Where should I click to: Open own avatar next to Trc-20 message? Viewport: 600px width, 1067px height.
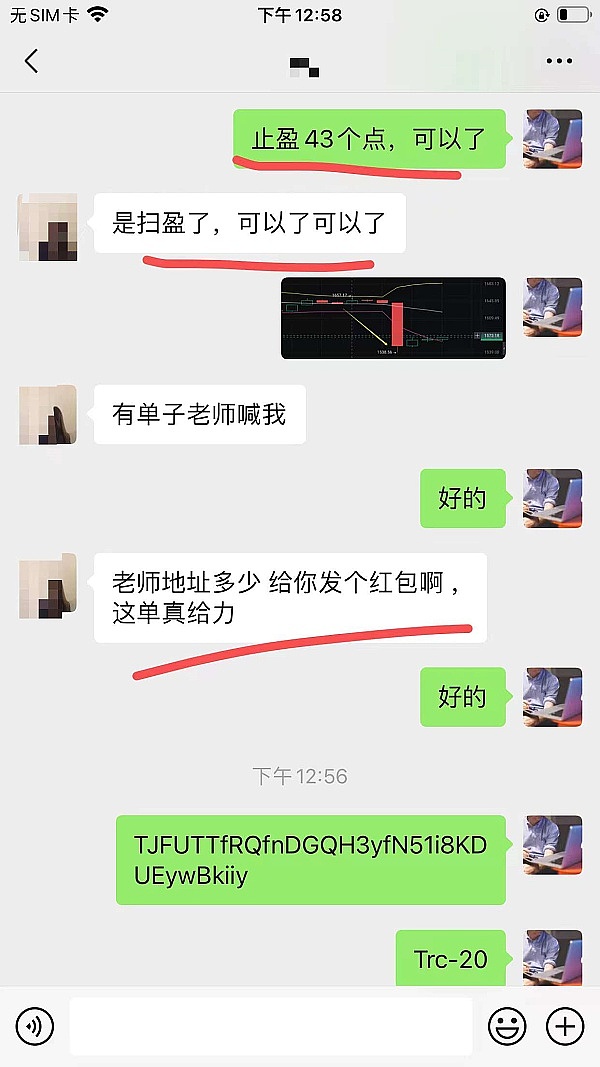pyautogui.click(x=552, y=958)
